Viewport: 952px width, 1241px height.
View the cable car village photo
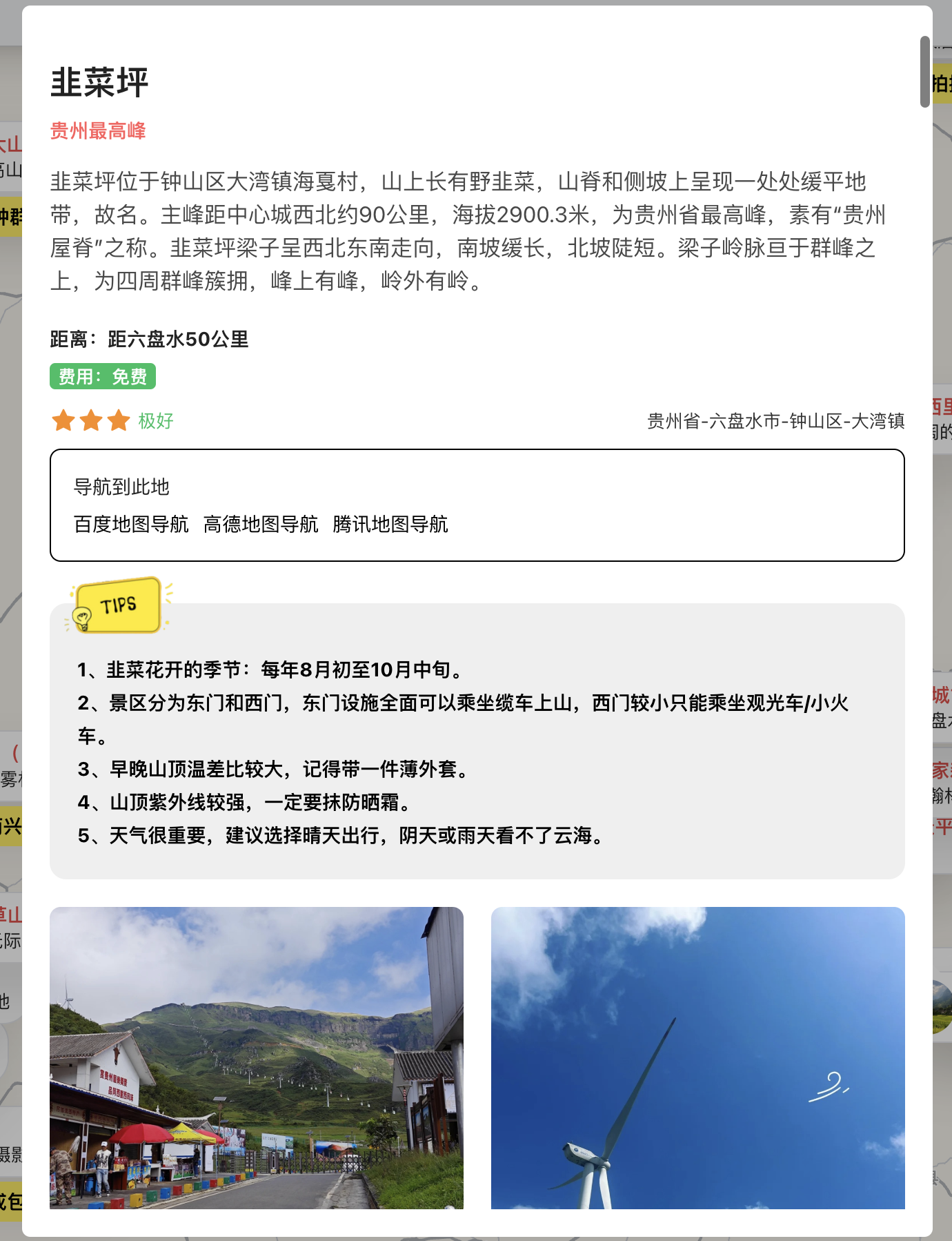coord(257,1057)
